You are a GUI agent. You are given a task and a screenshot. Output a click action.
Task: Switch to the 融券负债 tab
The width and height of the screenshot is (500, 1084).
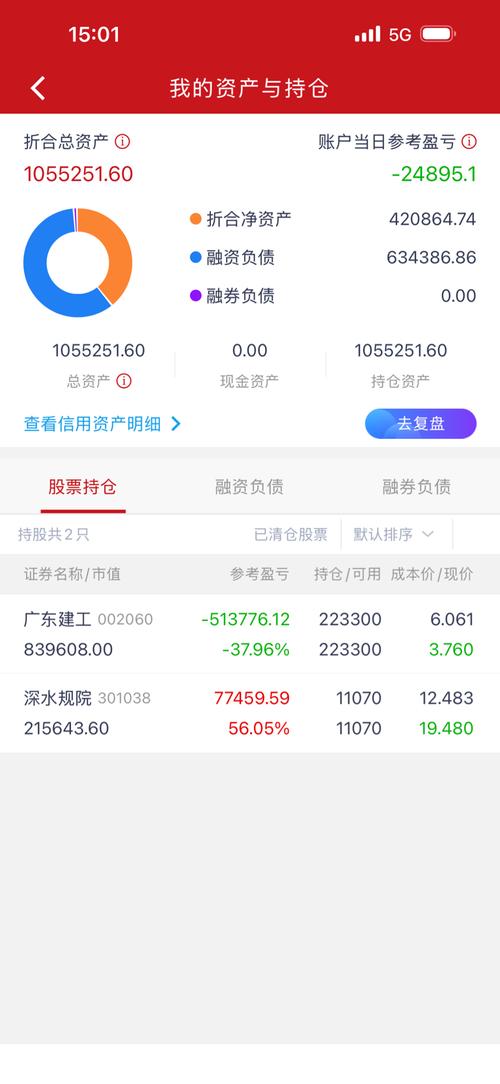(x=416, y=487)
